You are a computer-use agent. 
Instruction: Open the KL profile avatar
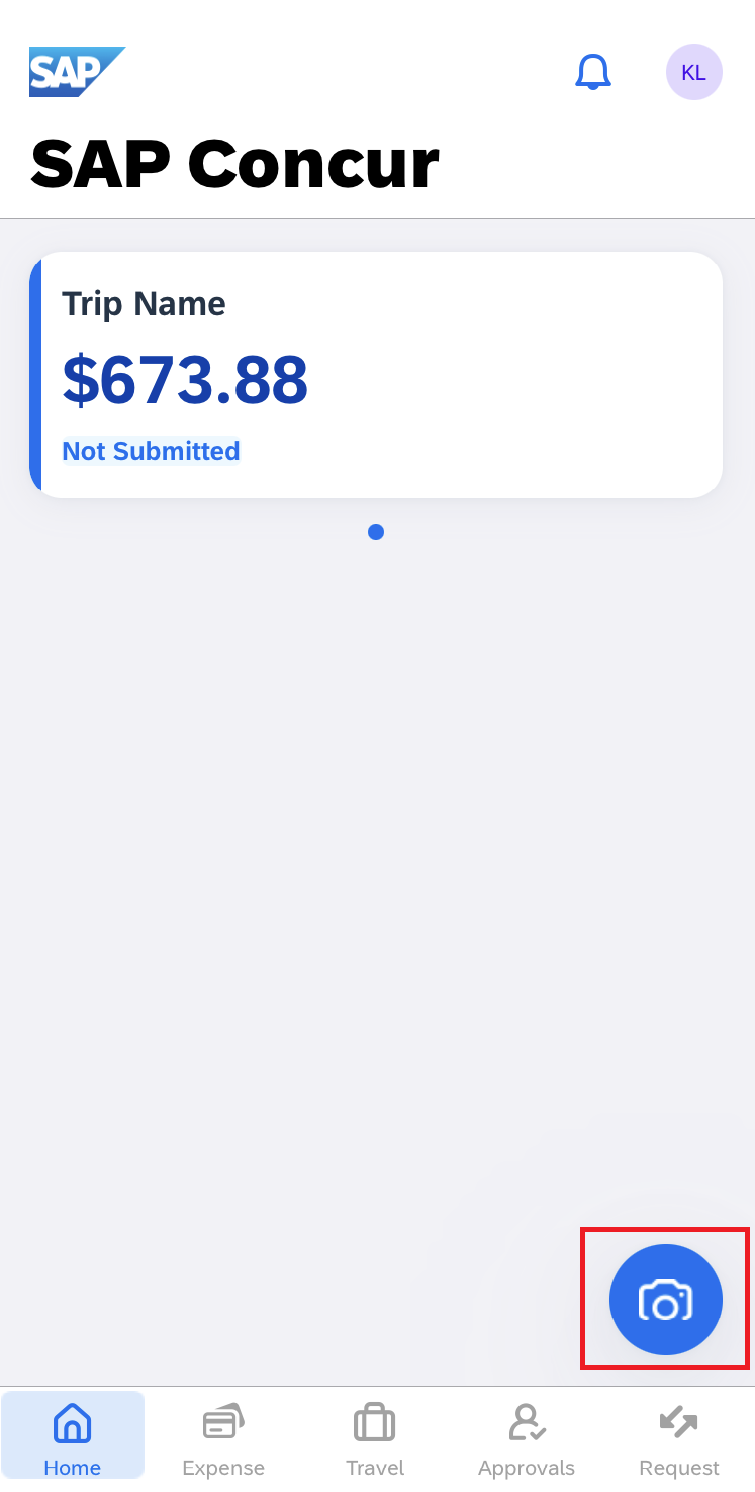click(x=694, y=72)
